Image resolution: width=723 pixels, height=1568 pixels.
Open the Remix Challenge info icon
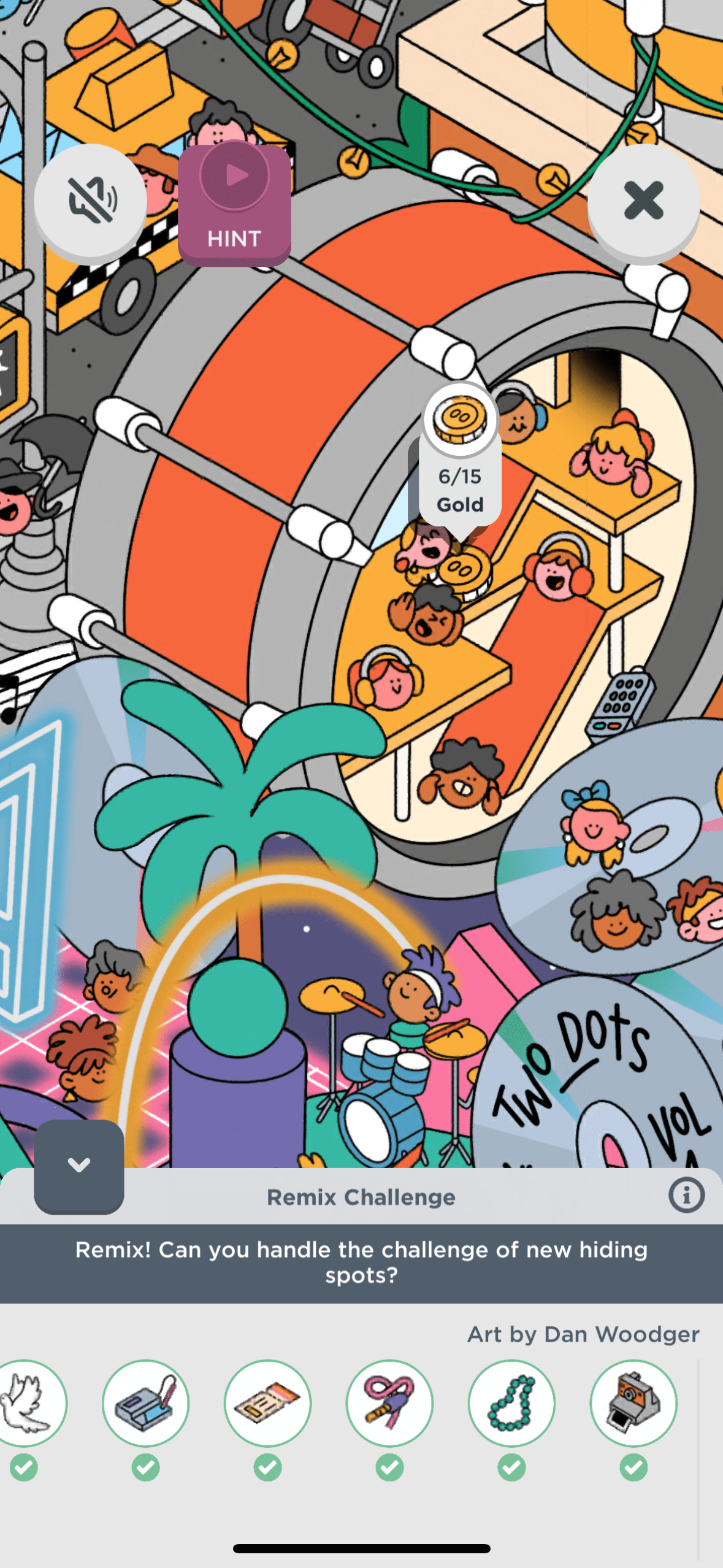pos(686,1195)
